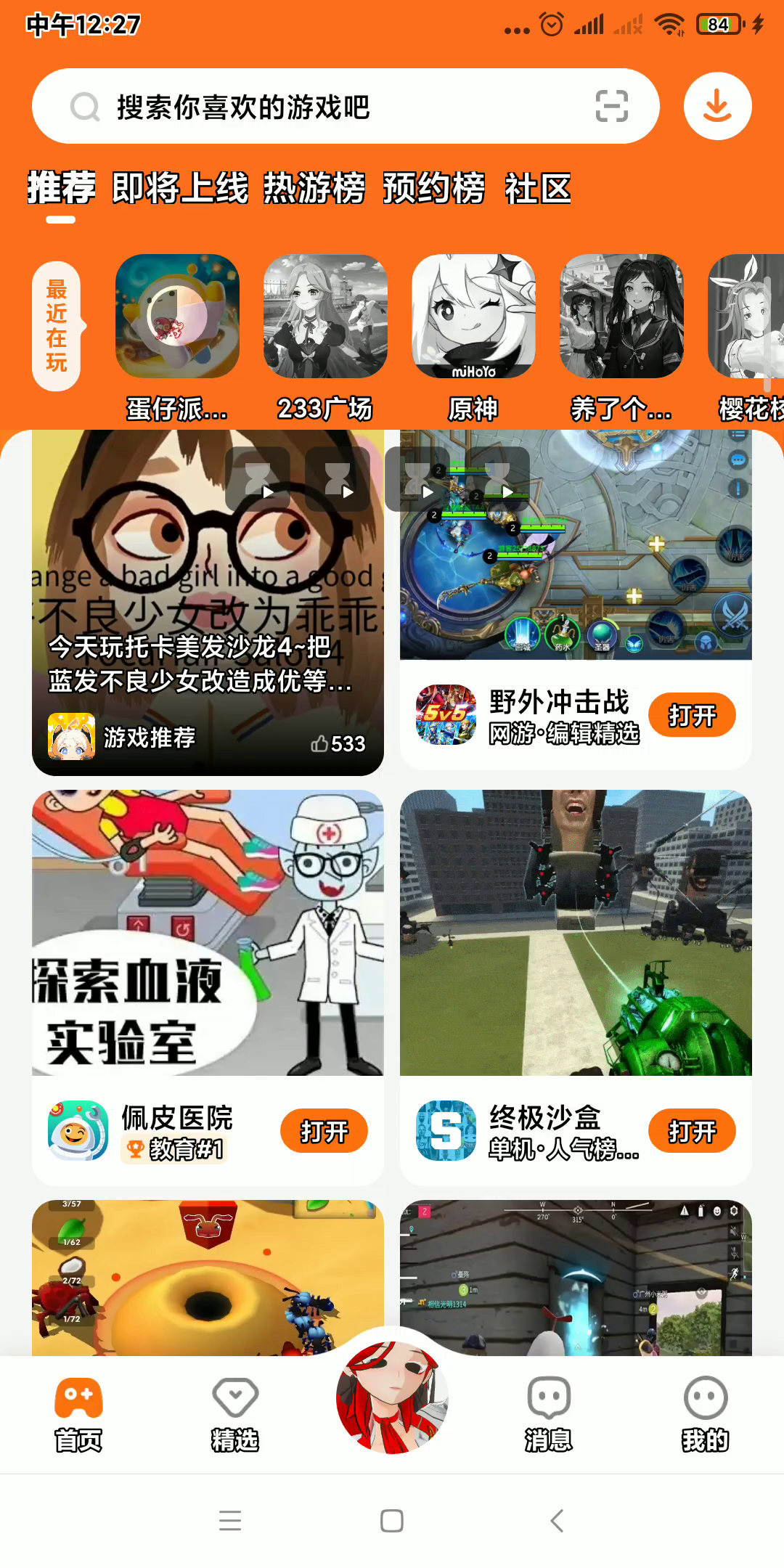Open the downloads manager icon
This screenshot has width=784, height=1568.
point(717,106)
